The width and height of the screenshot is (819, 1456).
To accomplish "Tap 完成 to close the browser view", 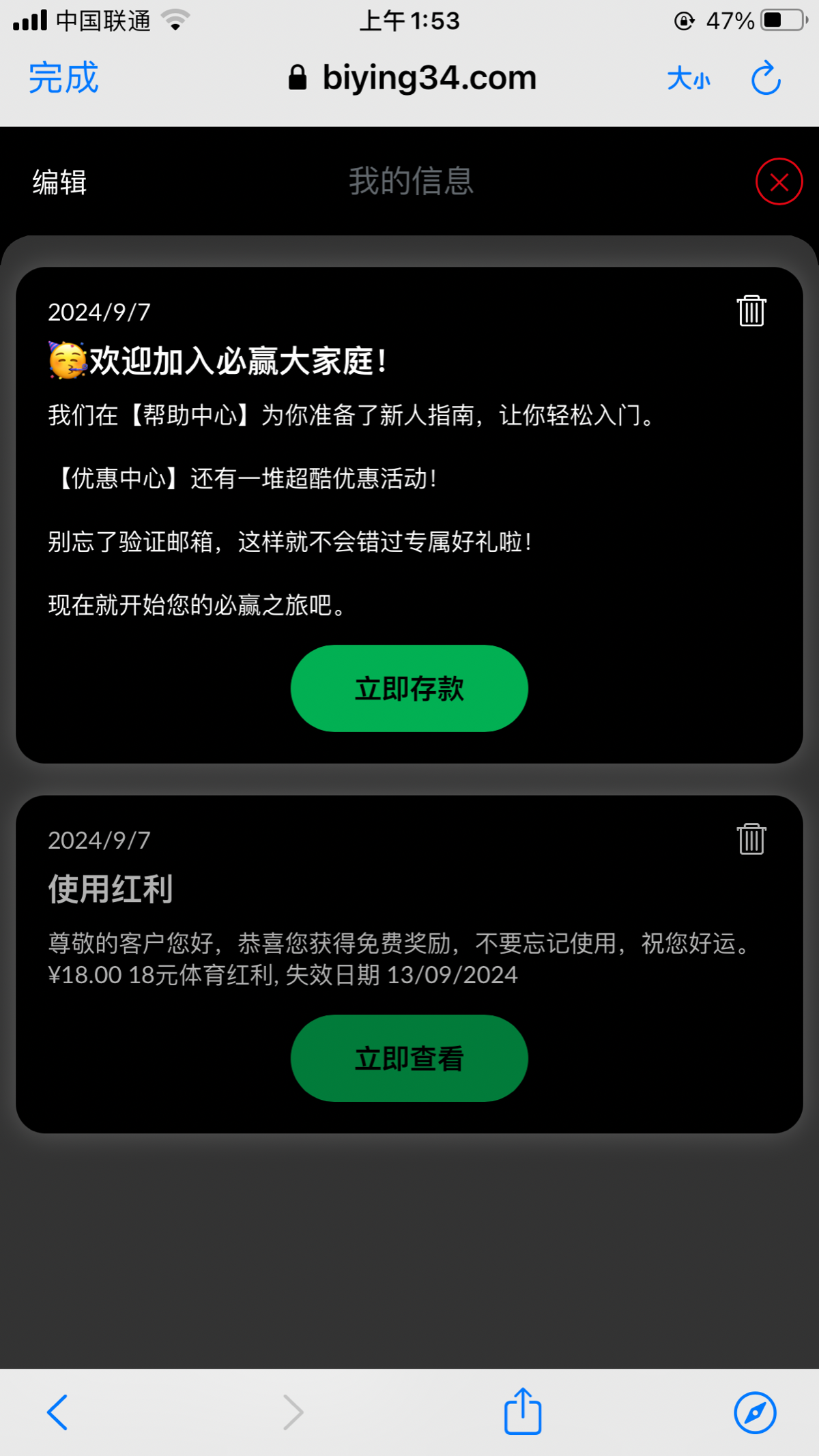I will point(63,78).
